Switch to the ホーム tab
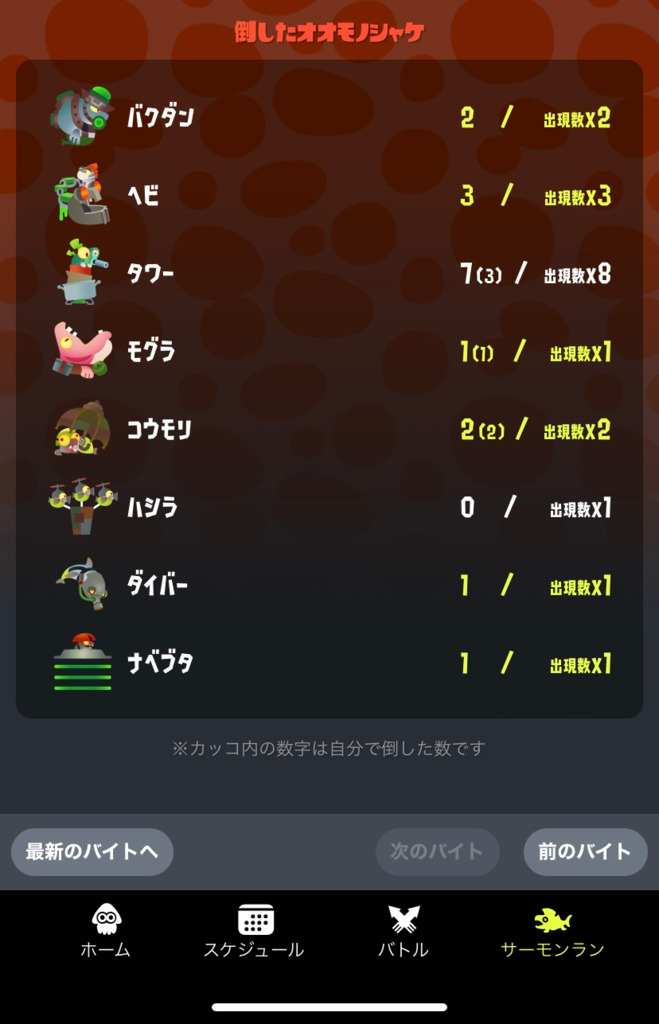The height and width of the screenshot is (1024, 659). point(105,932)
